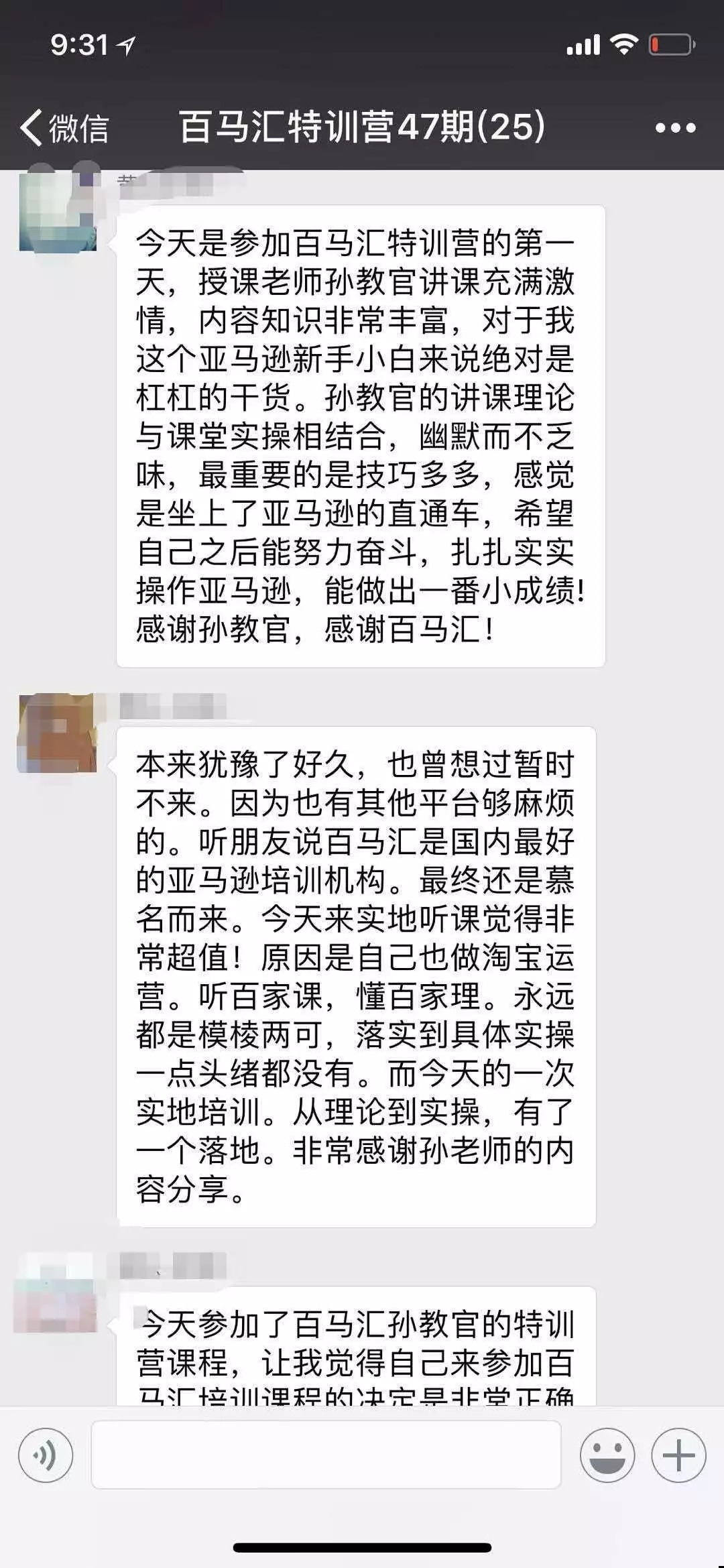Open the plus attachments menu

point(678,1455)
